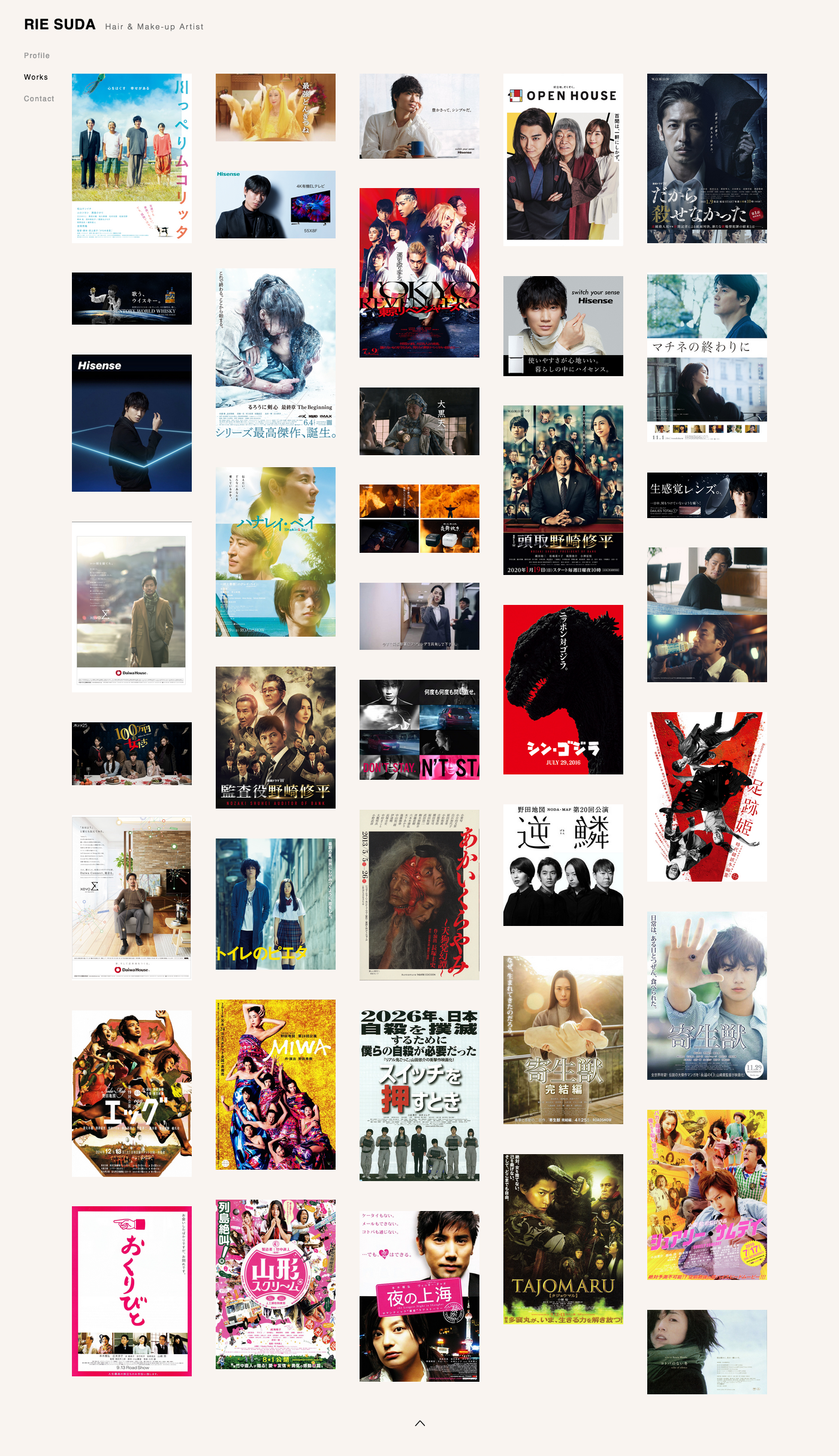The width and height of the screenshot is (839, 1456).
Task: Tap the RIE SUDA site title
Action: [x=60, y=25]
